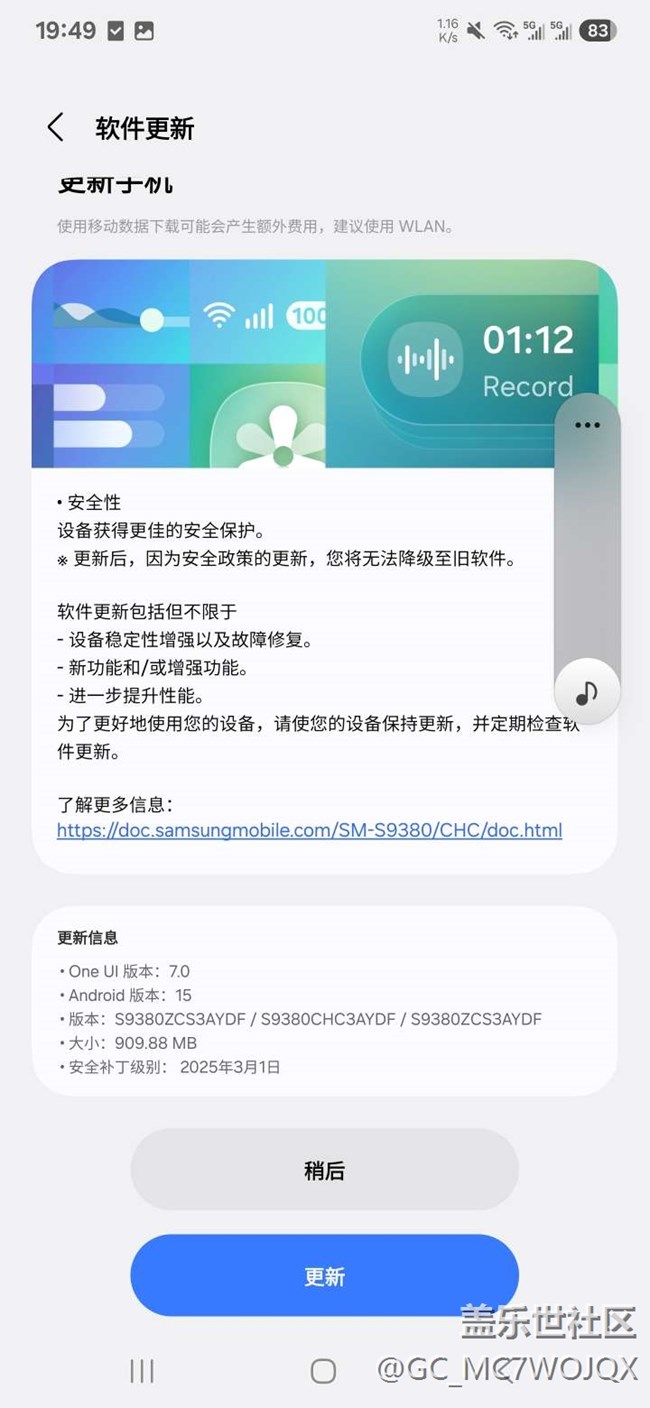Viewport: 650px width, 1408px height.
Task: Tap 稍后 to postpone the update
Action: 324,1170
